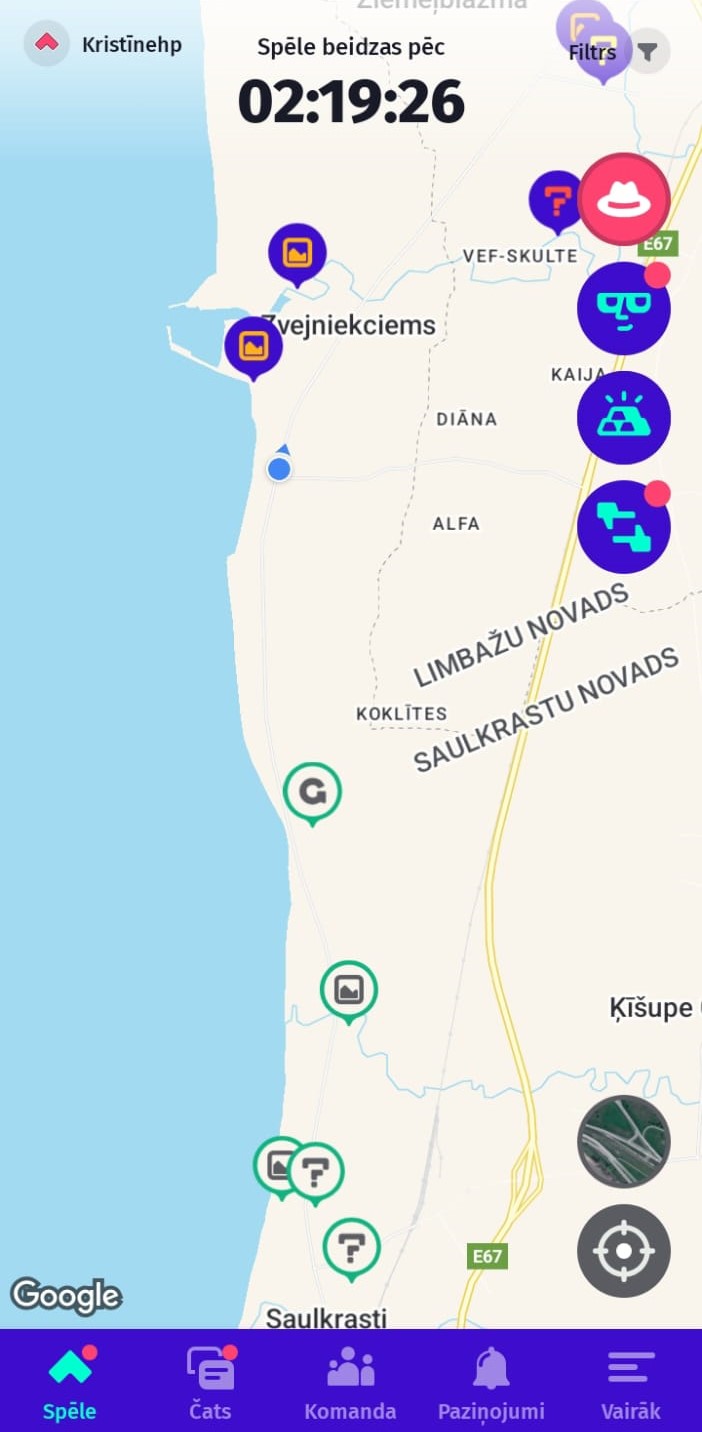Go to the Komanda tab
702x1432 pixels.
pyautogui.click(x=350, y=1382)
